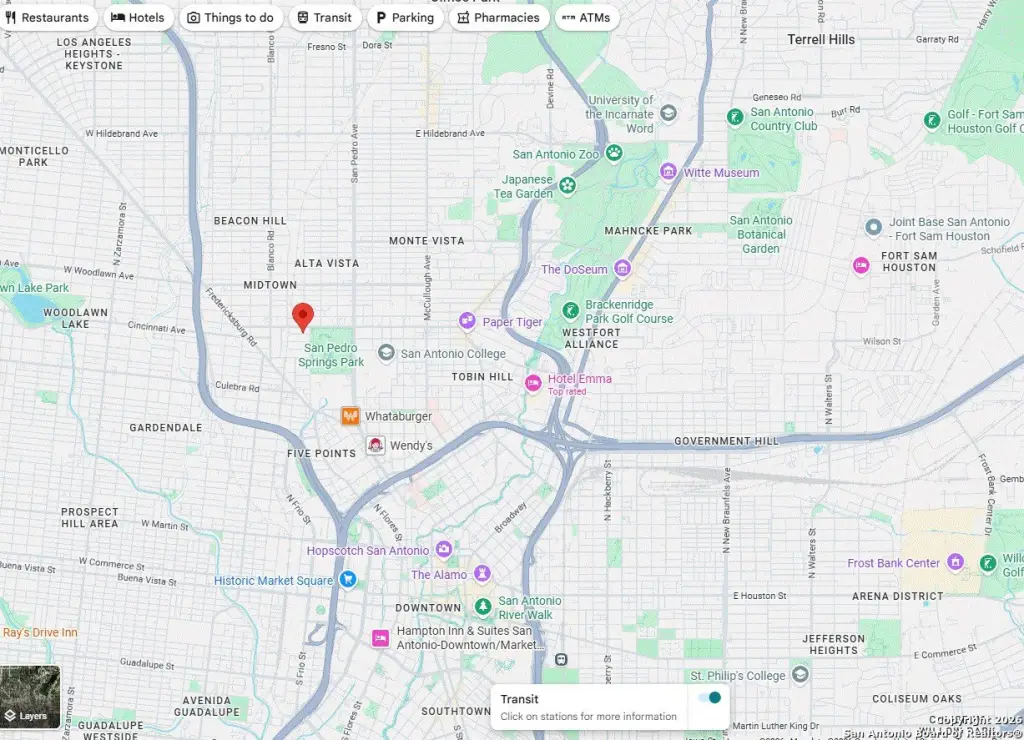
Task: Open the Witte Museum marker
Action: (669, 173)
